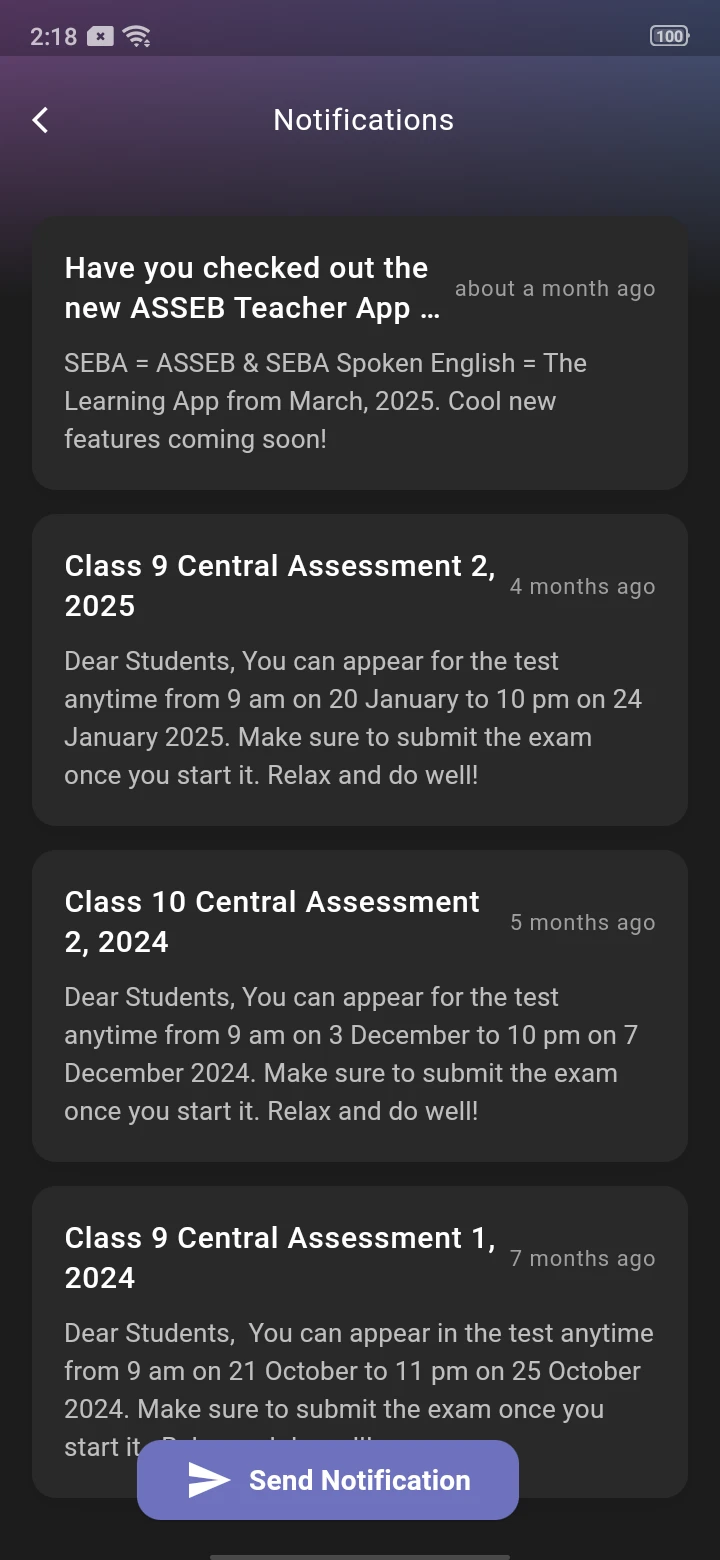
Task: Select Class 9 Central Assessment 1, 2024 notification
Action: 360,1320
